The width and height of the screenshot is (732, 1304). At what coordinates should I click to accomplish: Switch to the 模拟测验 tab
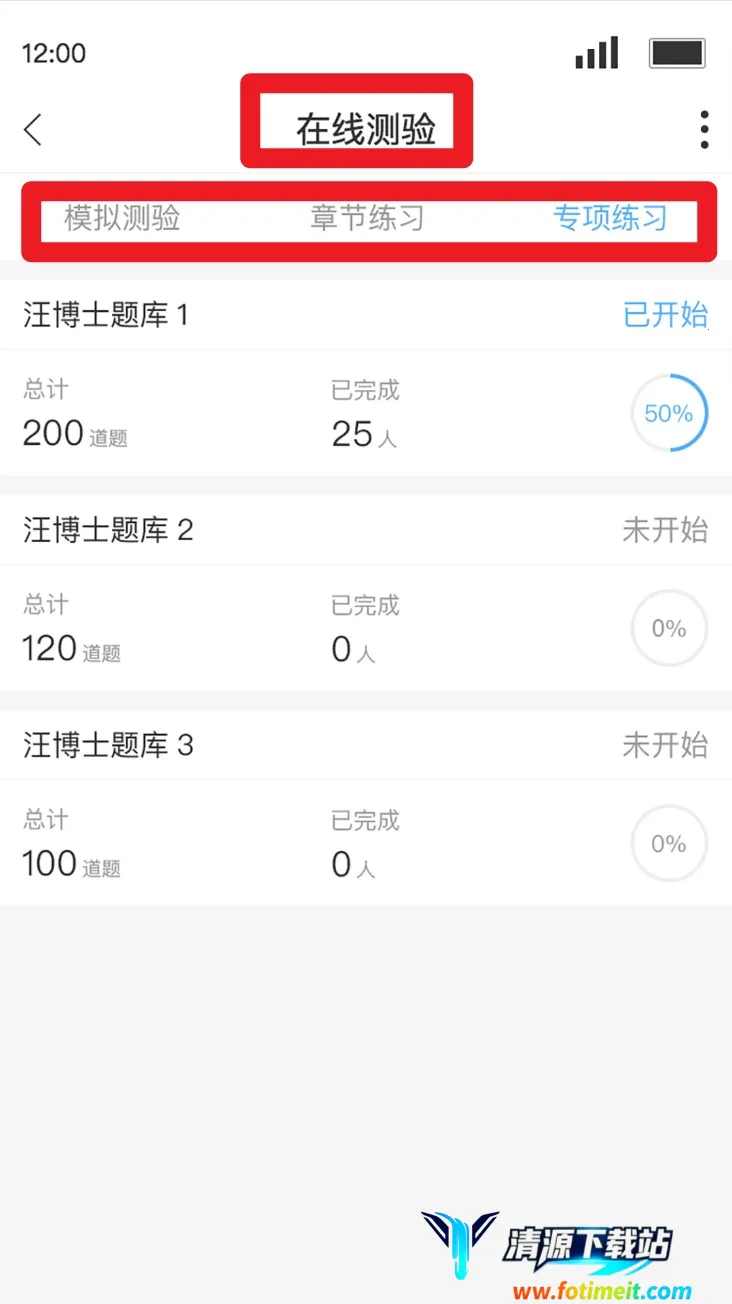click(121, 219)
